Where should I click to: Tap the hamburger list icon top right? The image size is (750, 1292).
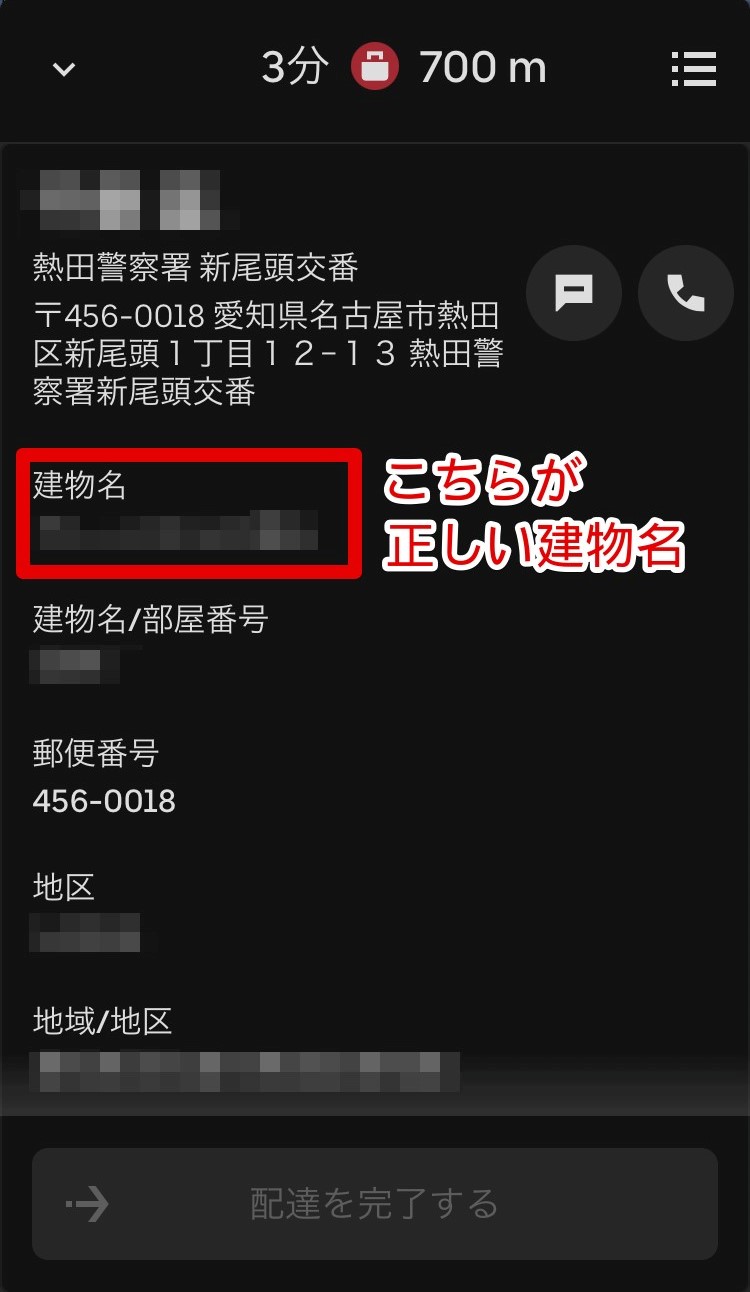pyautogui.click(x=694, y=69)
